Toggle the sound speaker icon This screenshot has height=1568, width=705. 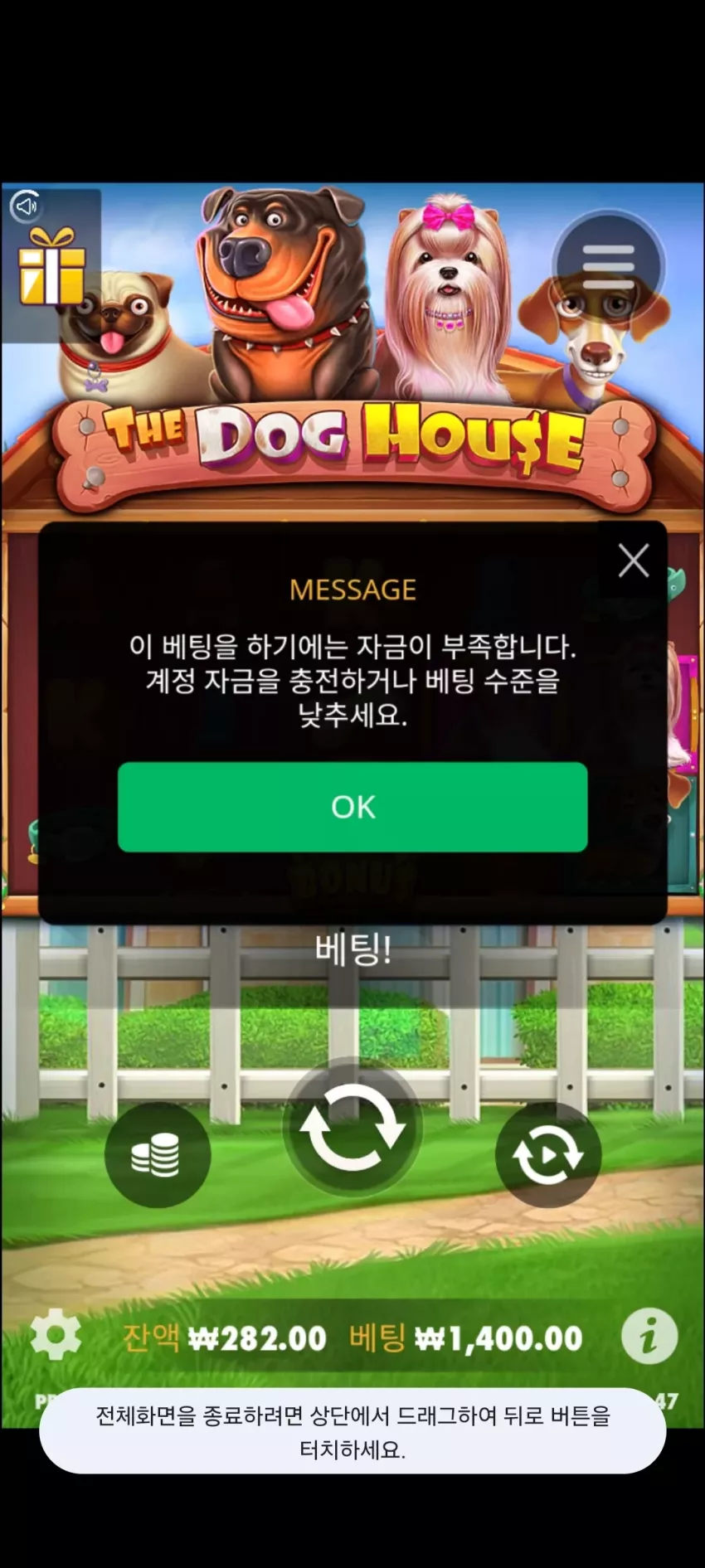click(27, 205)
